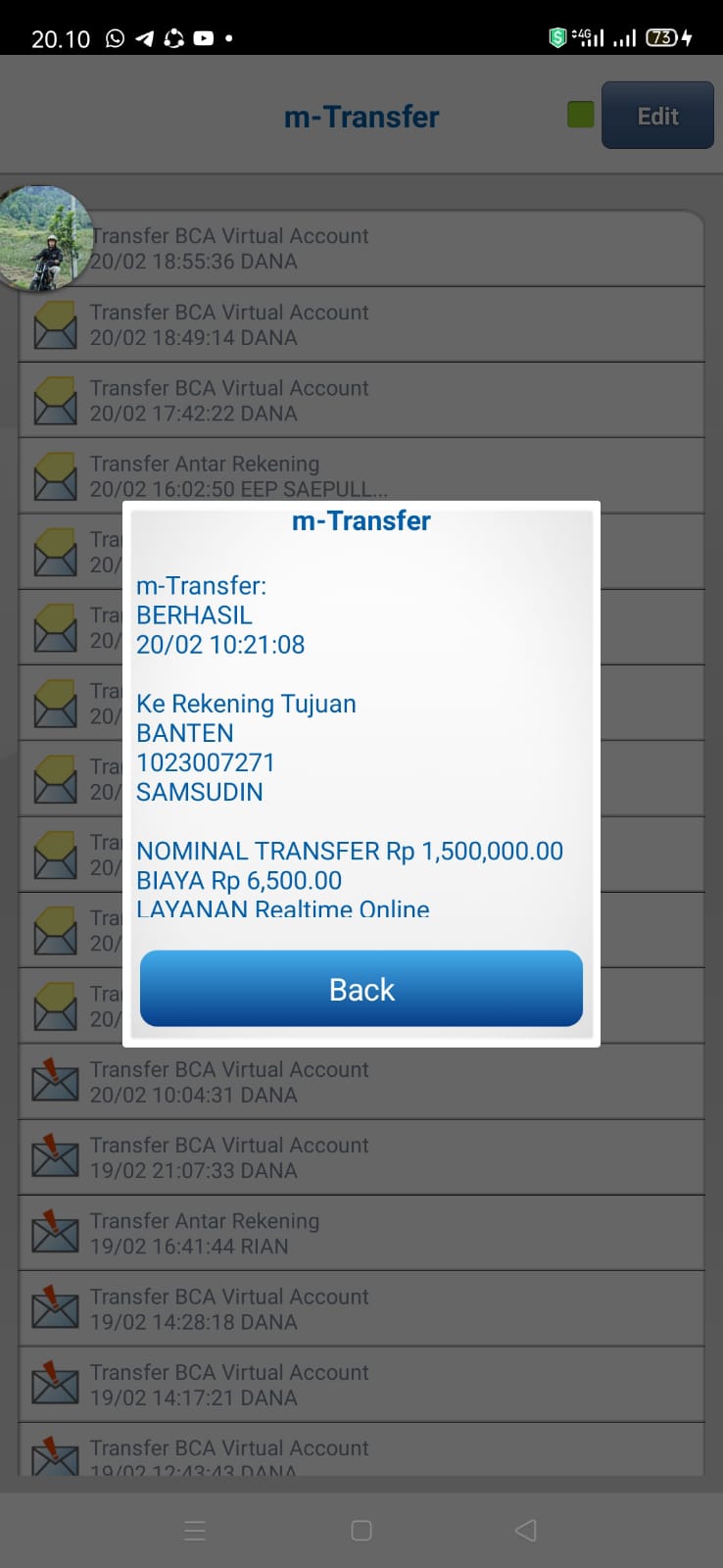The height and width of the screenshot is (1568, 723).
Task: Open Transfer Antar Rekening to RIAN
Action: point(361,1233)
